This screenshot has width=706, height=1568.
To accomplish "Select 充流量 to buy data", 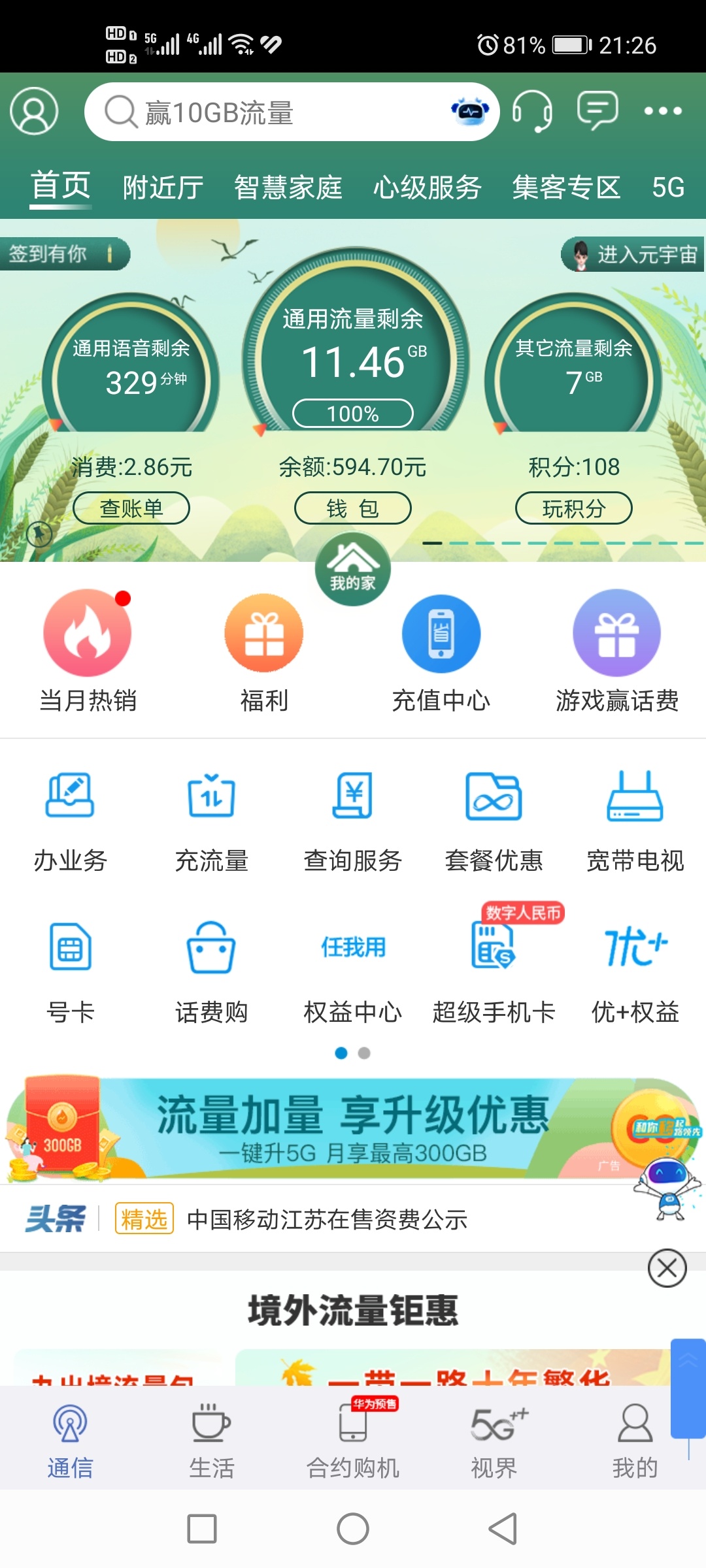I will click(211, 820).
